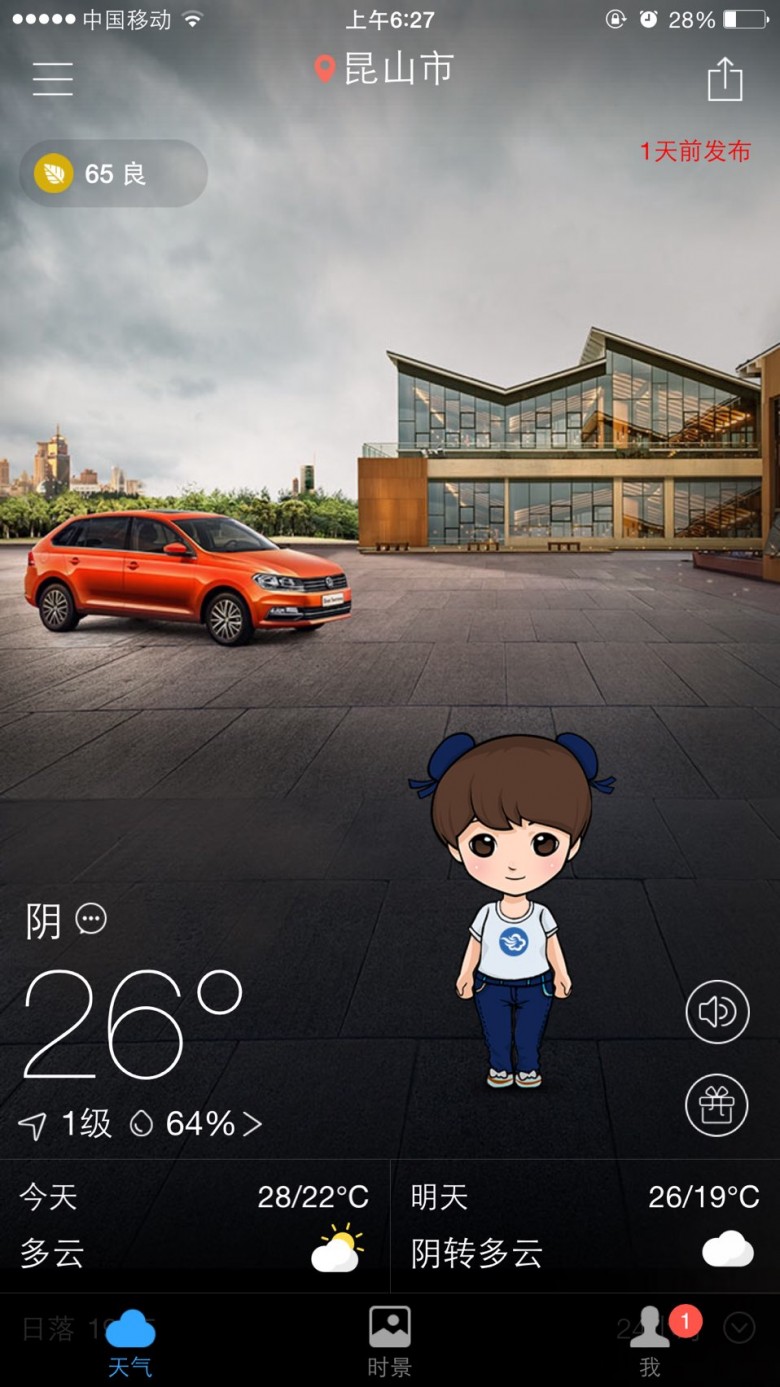Screen dimensions: 780x1387
Task: Switch to the 天气 tab
Action: pos(130,1342)
